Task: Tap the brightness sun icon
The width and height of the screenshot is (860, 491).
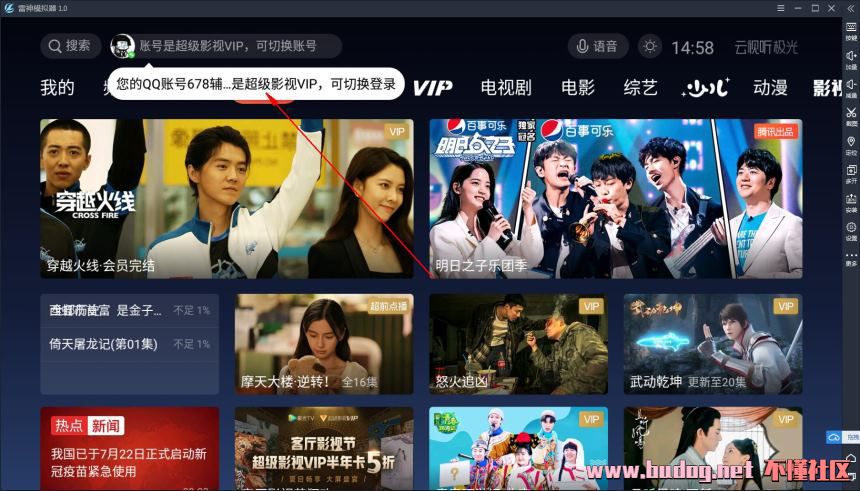Action: pos(651,46)
